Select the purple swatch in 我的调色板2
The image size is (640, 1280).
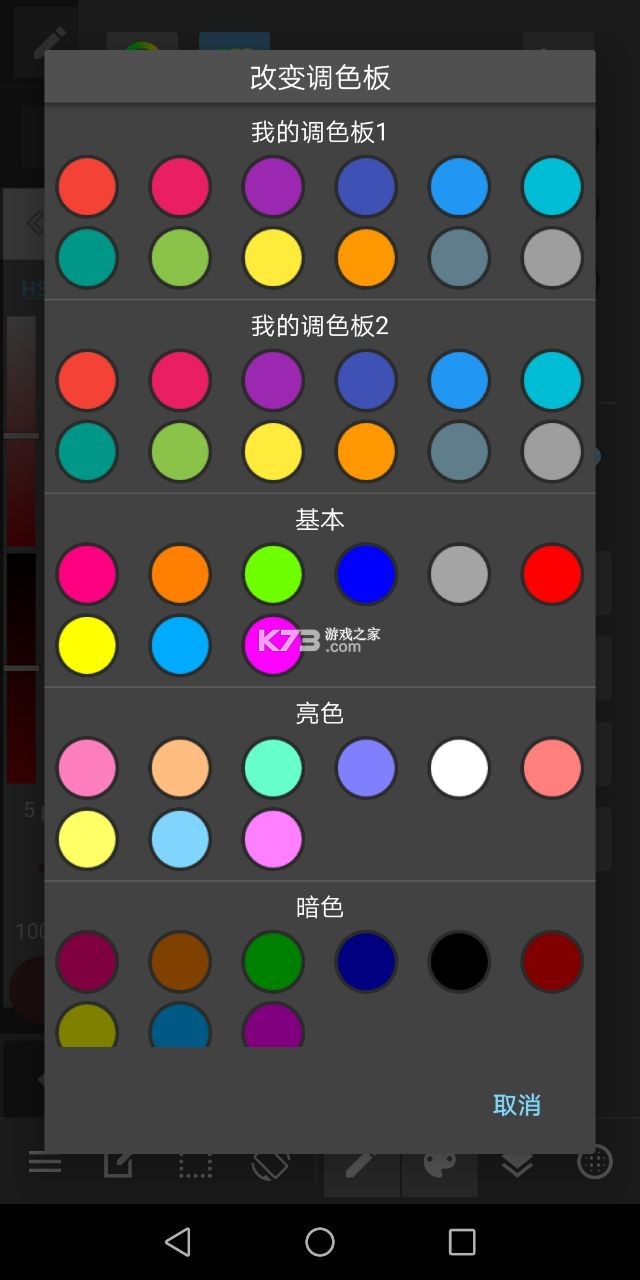273,381
